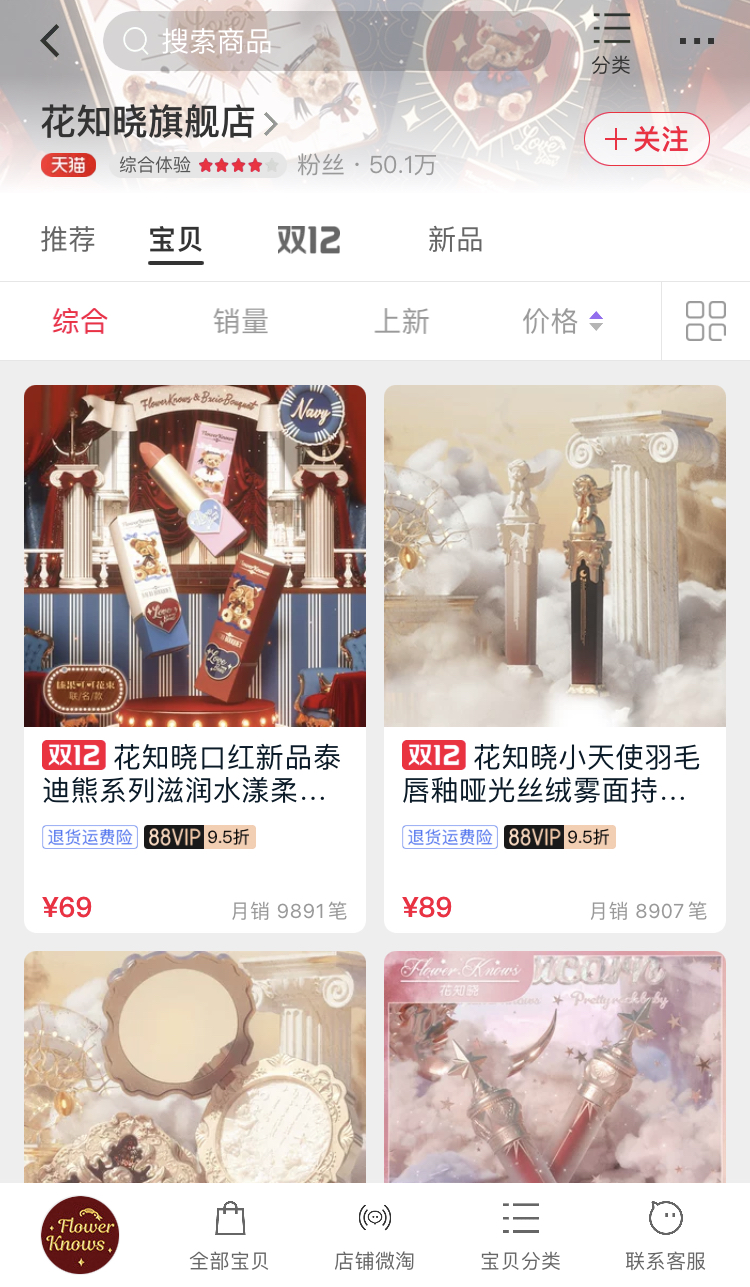Open the 泰迪熊系列 lipstick product card
The height and width of the screenshot is (1287, 750).
tap(195, 658)
